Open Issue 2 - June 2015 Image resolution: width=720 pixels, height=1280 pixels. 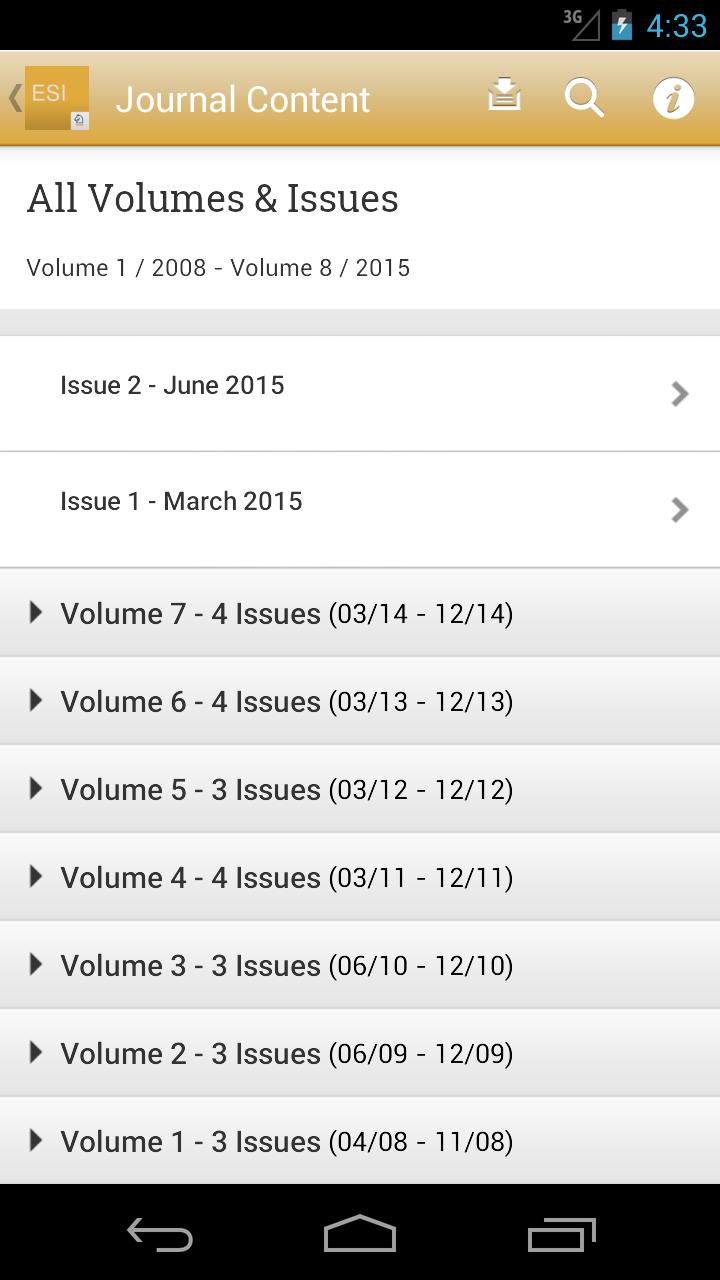pos(360,393)
